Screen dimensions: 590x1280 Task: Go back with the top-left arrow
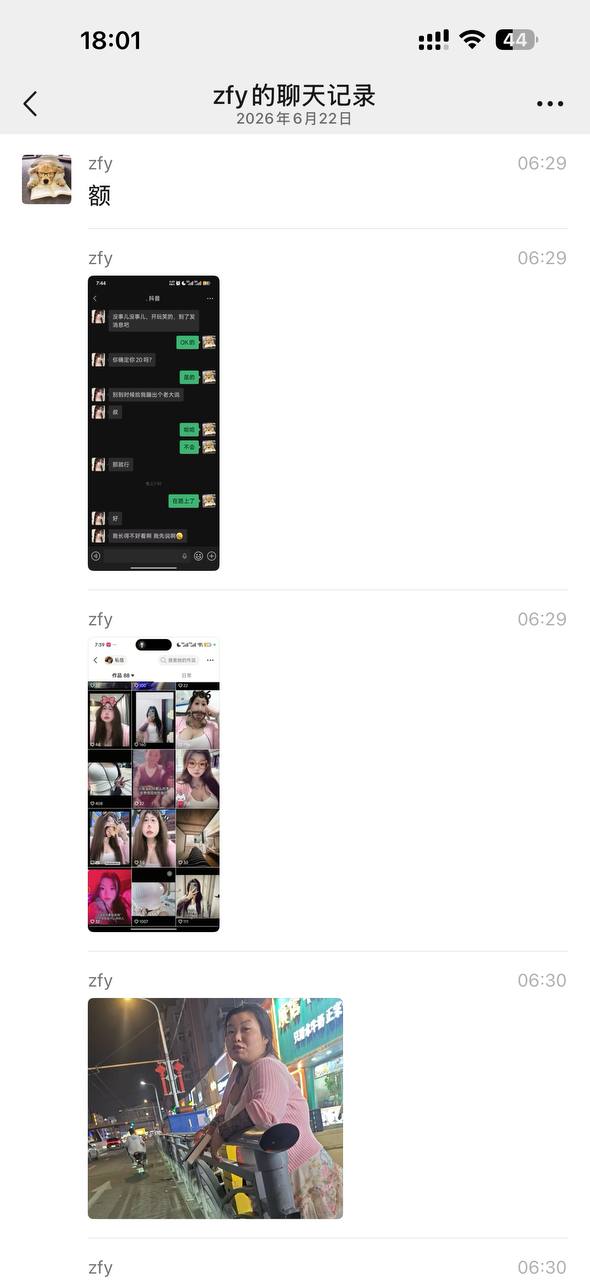tap(30, 103)
